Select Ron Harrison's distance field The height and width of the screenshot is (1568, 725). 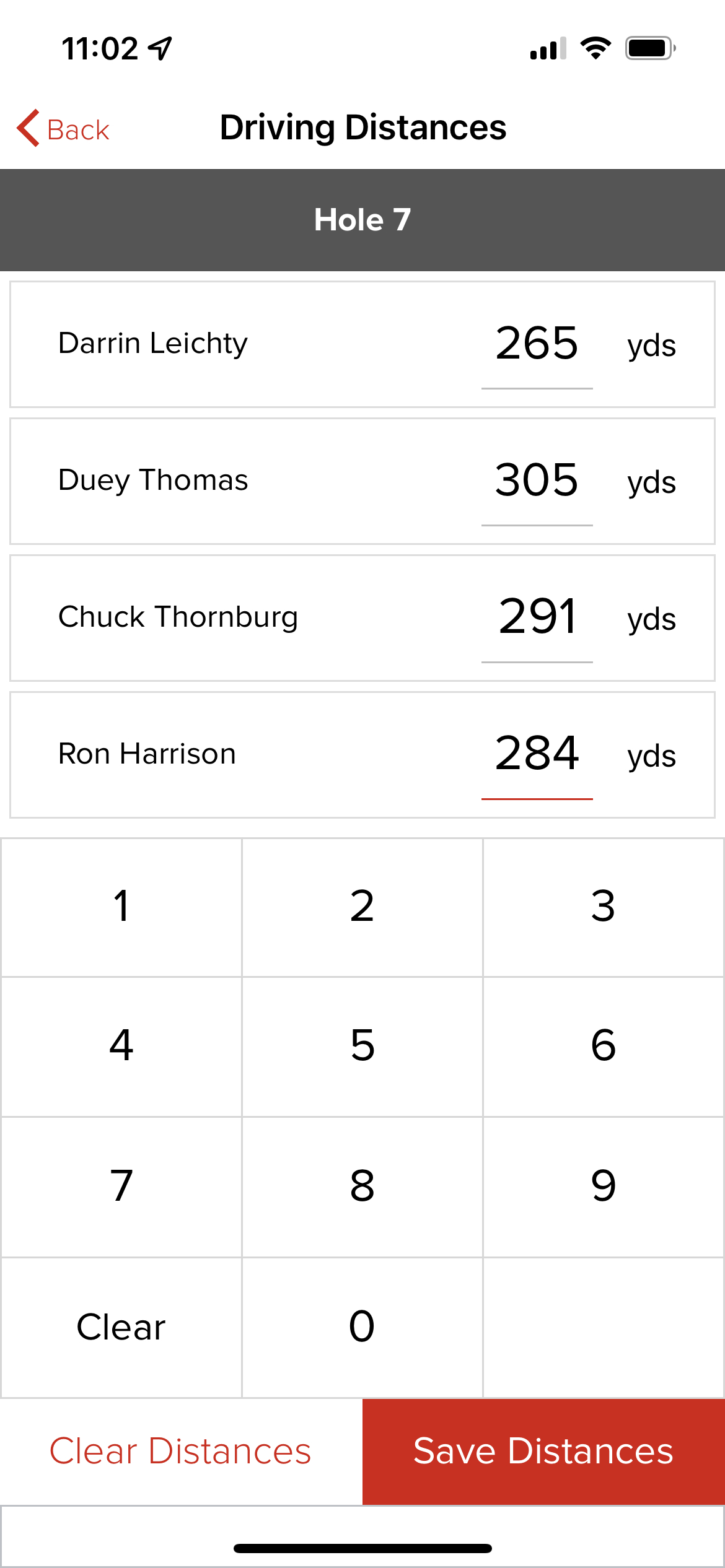click(537, 756)
